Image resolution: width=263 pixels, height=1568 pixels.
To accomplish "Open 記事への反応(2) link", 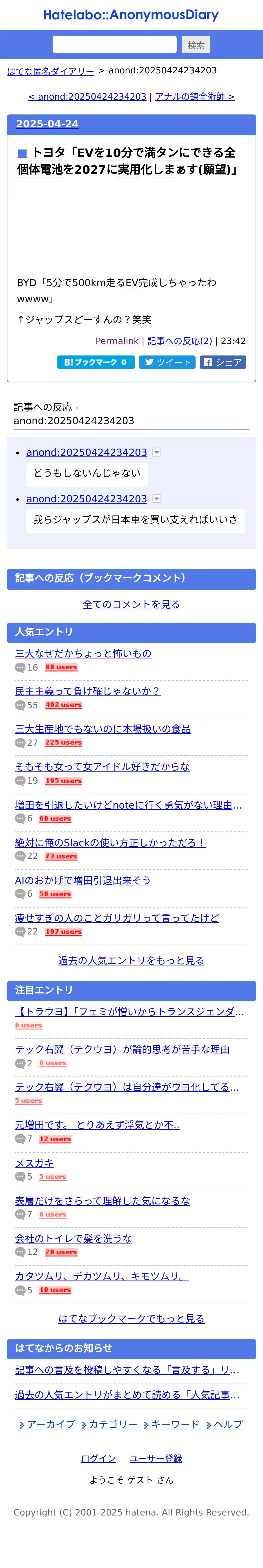I will [180, 341].
